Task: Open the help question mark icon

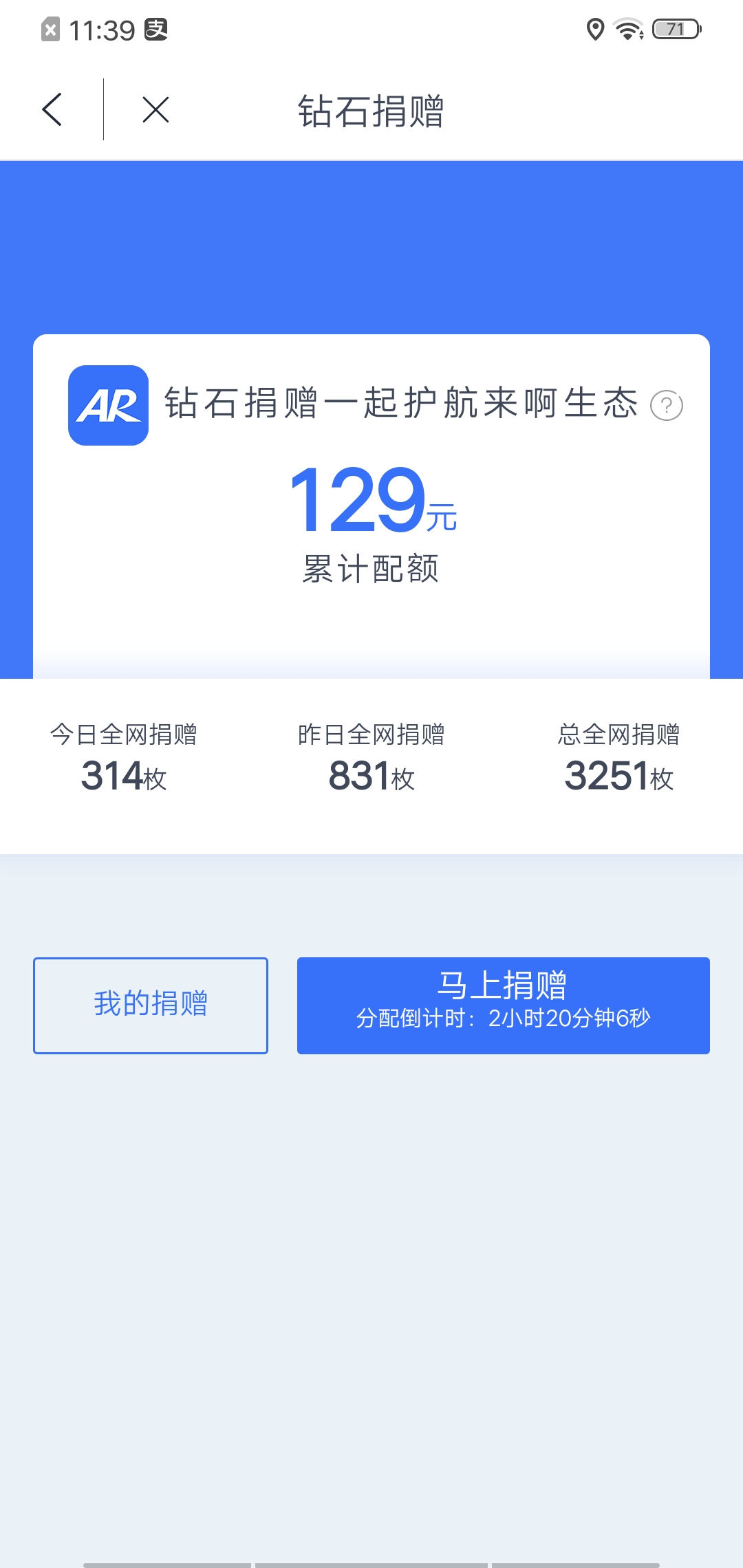Action: pos(667,406)
